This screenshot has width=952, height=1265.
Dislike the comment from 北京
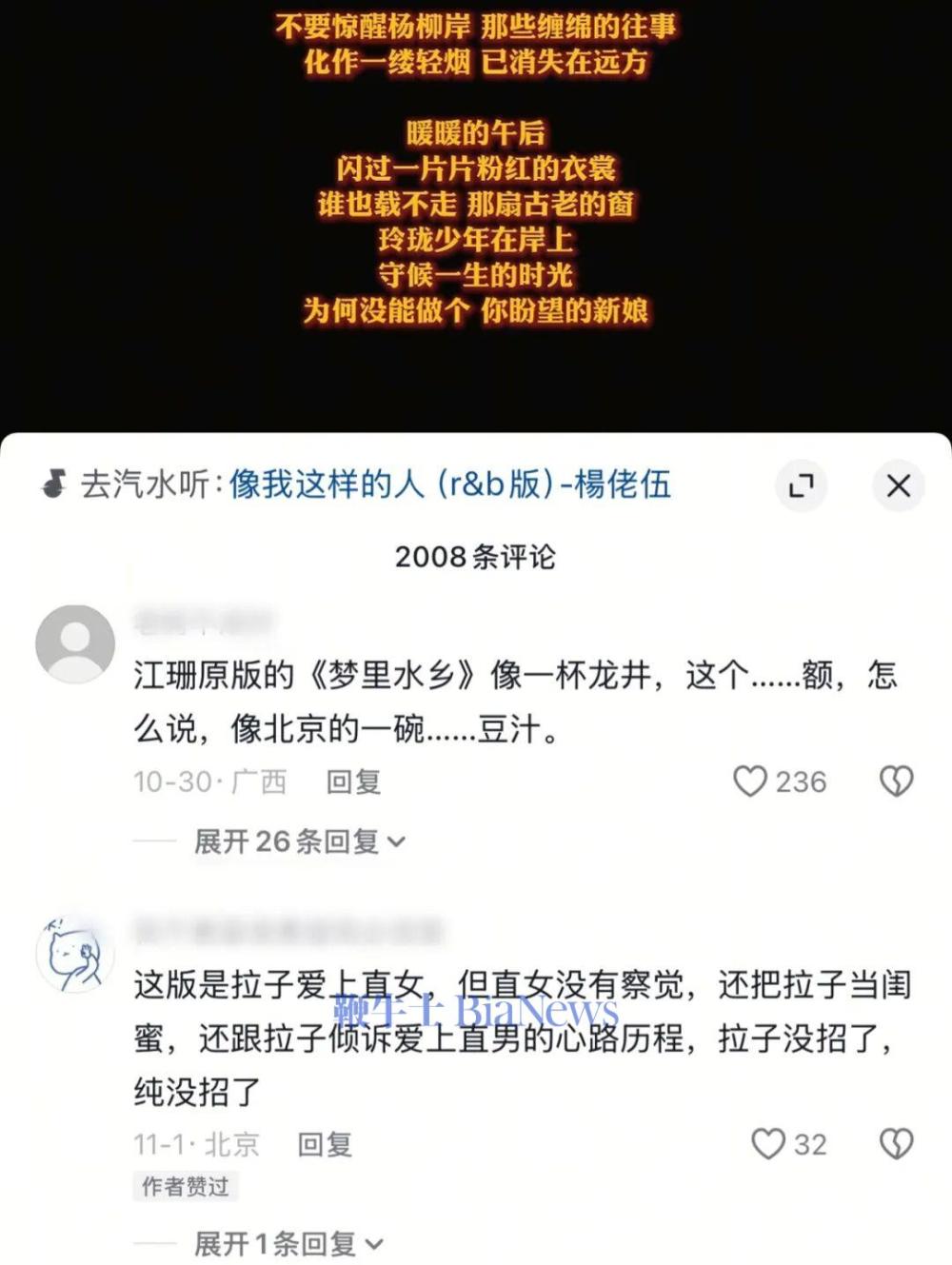tap(896, 1143)
